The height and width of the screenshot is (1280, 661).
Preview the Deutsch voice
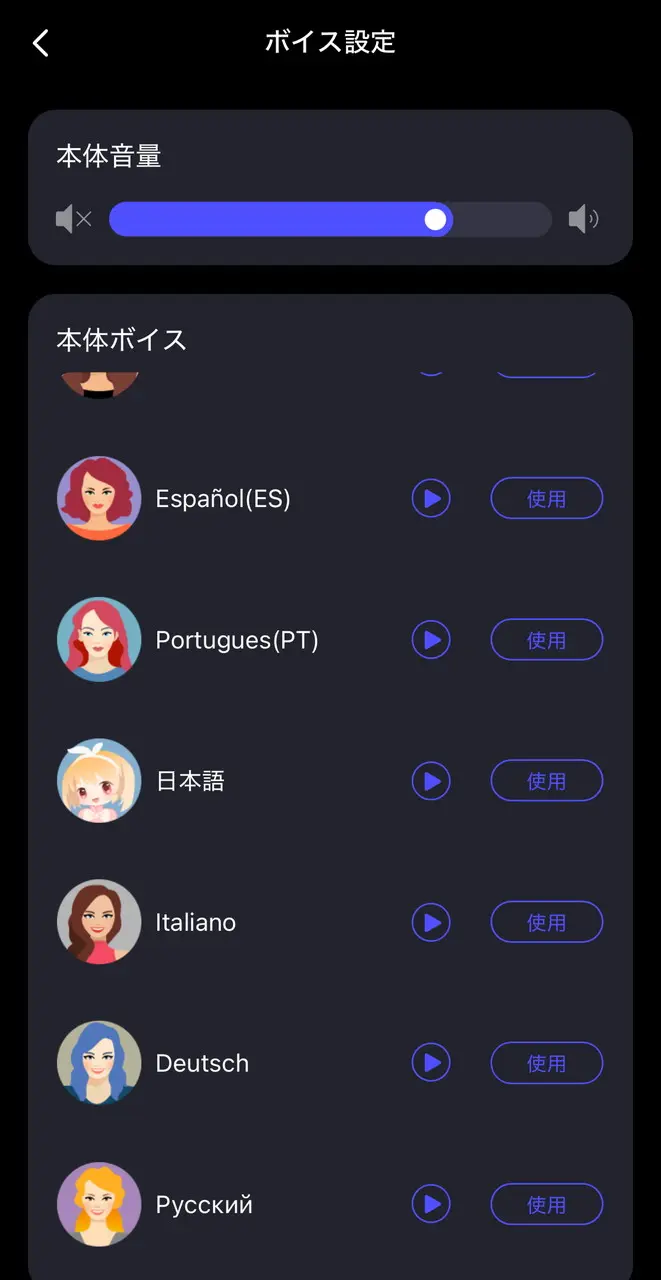tap(431, 1063)
